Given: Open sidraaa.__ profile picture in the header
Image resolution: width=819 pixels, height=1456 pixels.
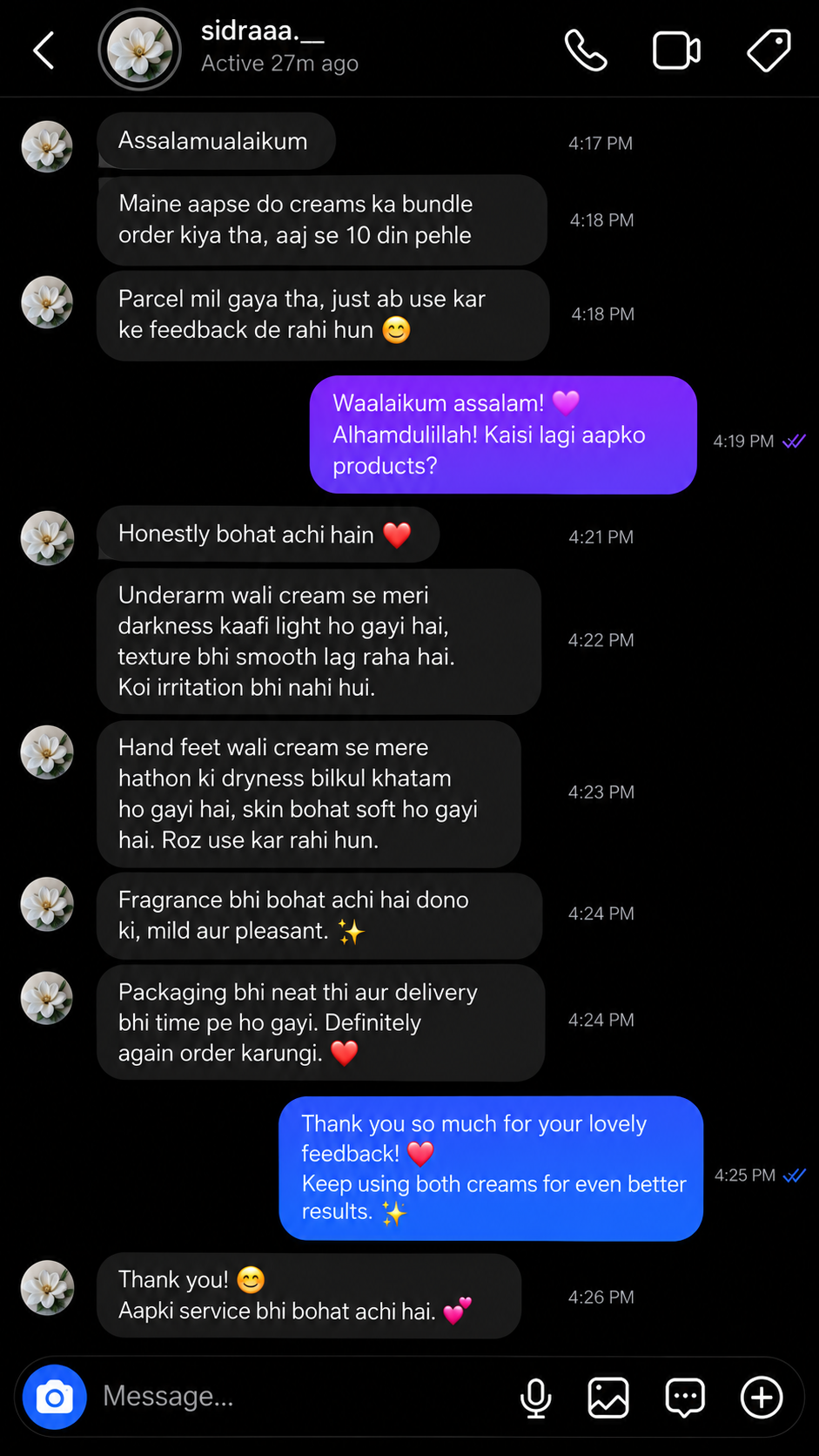Looking at the screenshot, I should coord(139,50).
